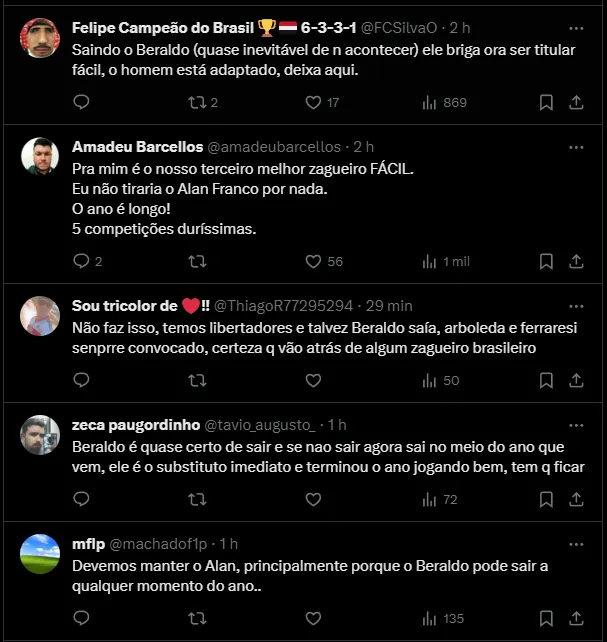The image size is (607, 642).
Task: Open the @machadof1p profile handle
Action: [x=160, y=544]
